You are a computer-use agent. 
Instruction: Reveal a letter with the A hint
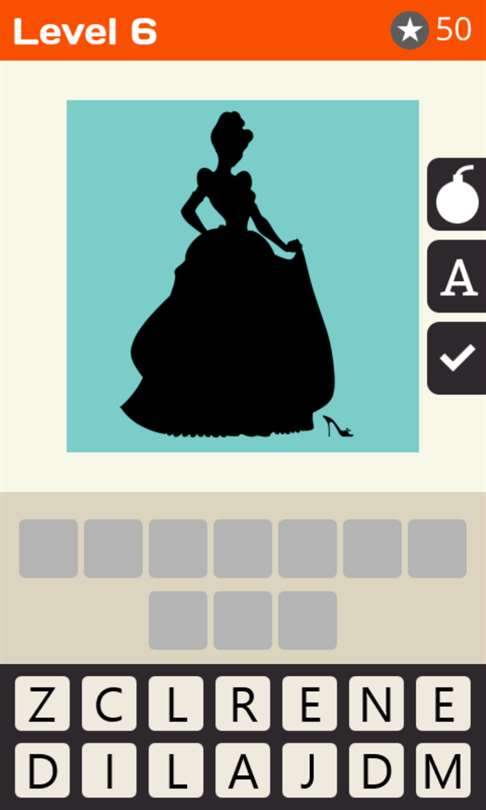457,276
